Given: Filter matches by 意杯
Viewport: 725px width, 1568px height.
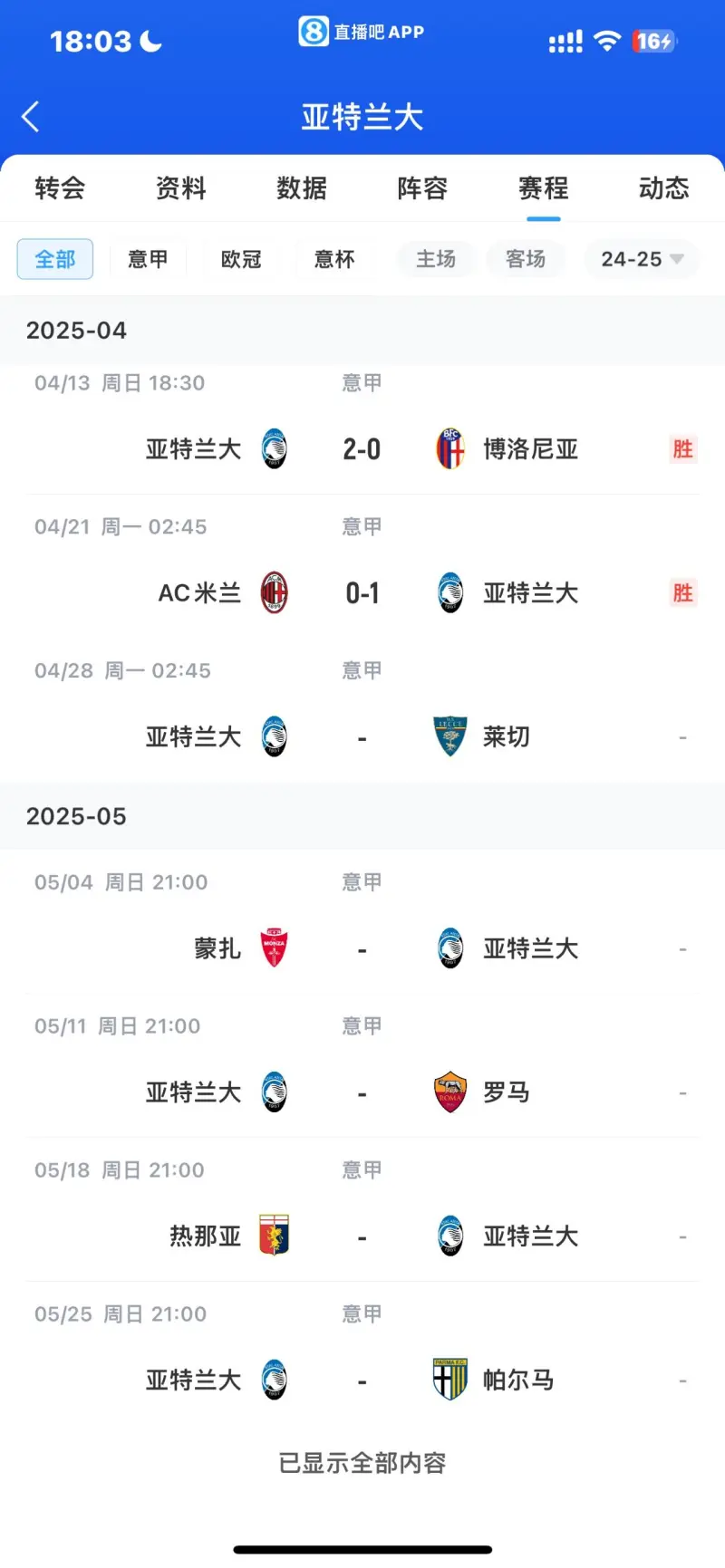Looking at the screenshot, I should coord(334,259).
